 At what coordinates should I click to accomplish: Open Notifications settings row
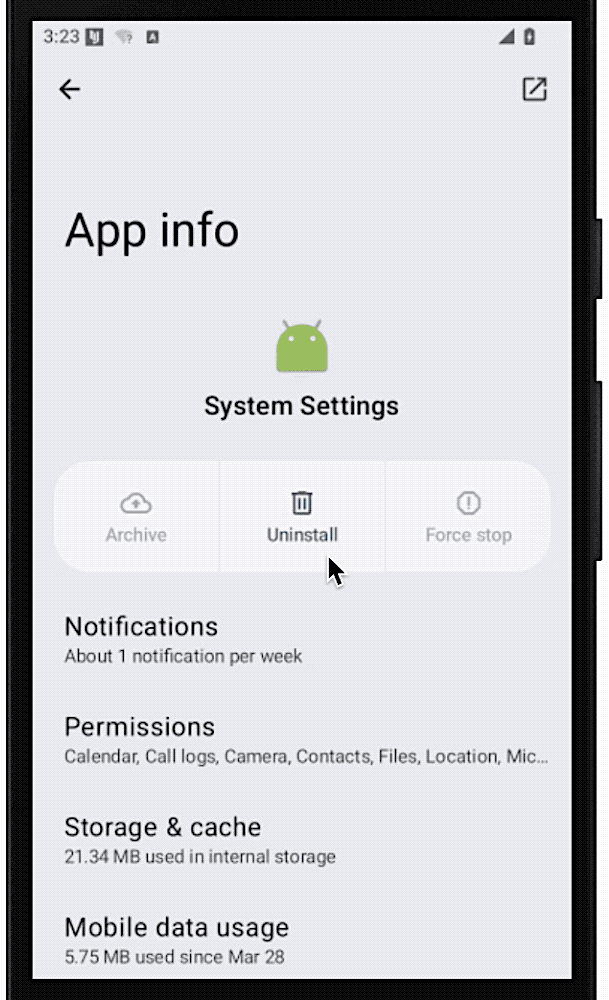coord(300,640)
